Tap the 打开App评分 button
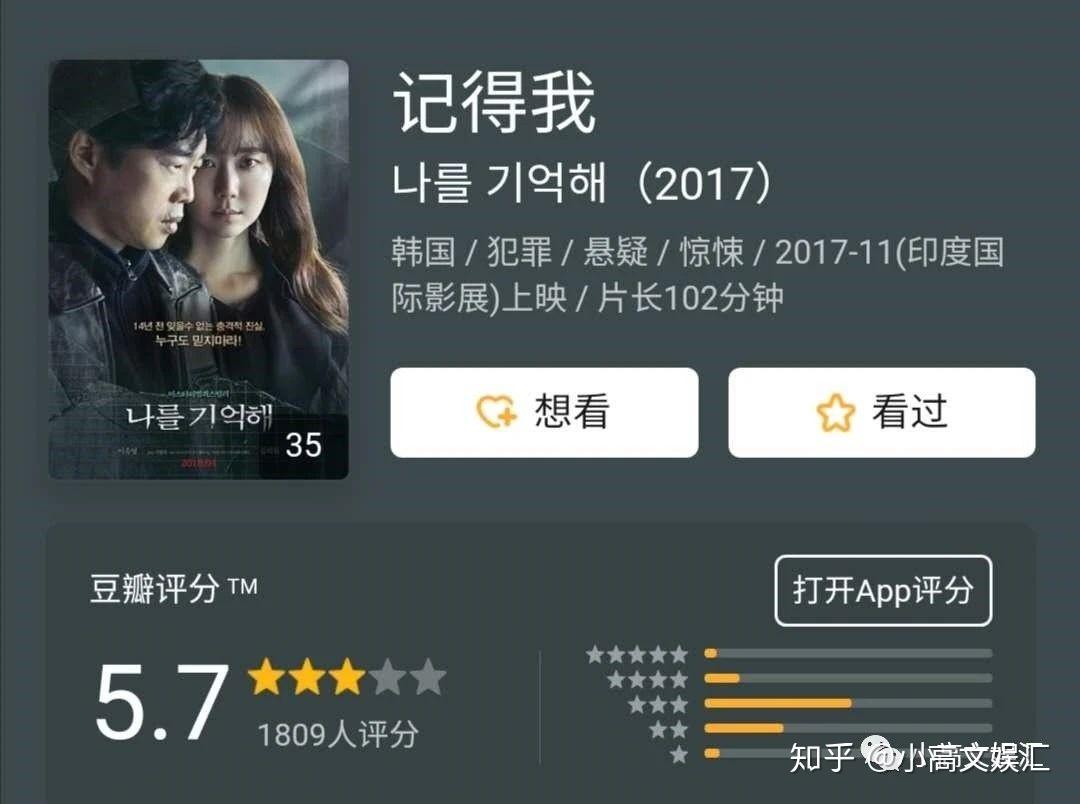The image size is (1080, 804). pyautogui.click(x=882, y=590)
